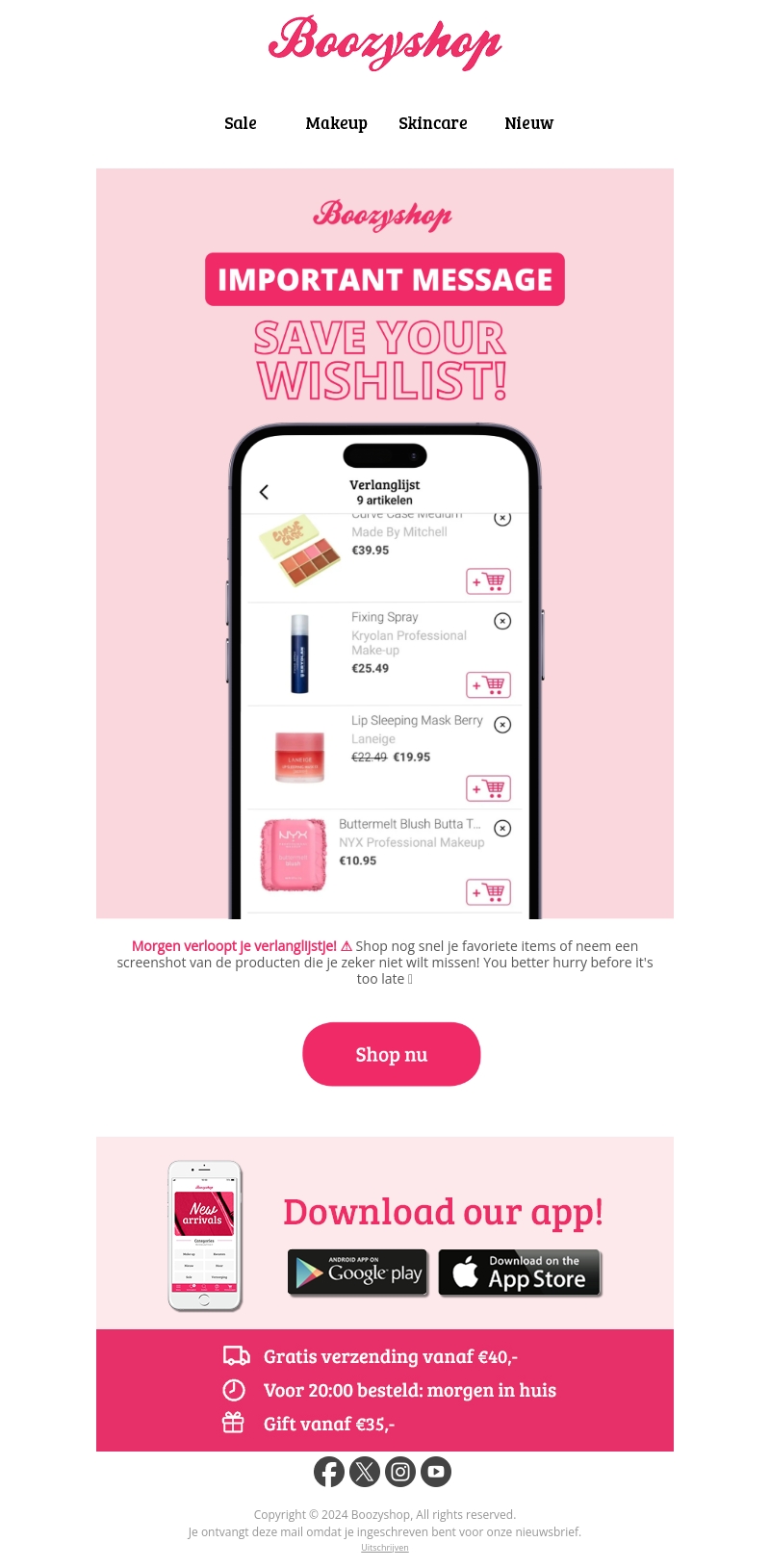Open the X social profile
The height and width of the screenshot is (1568, 770).
click(x=365, y=1471)
